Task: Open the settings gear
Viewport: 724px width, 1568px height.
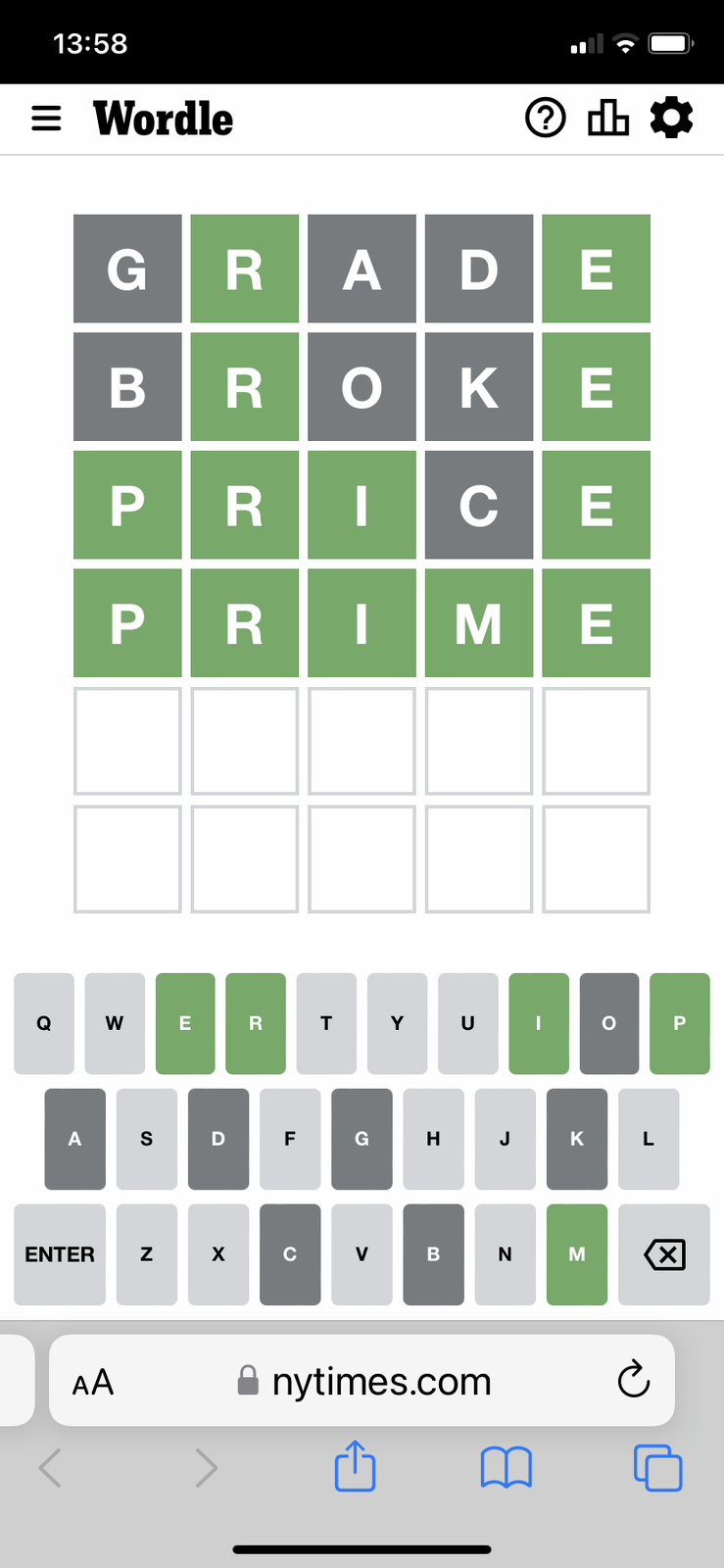Action: 671,119
